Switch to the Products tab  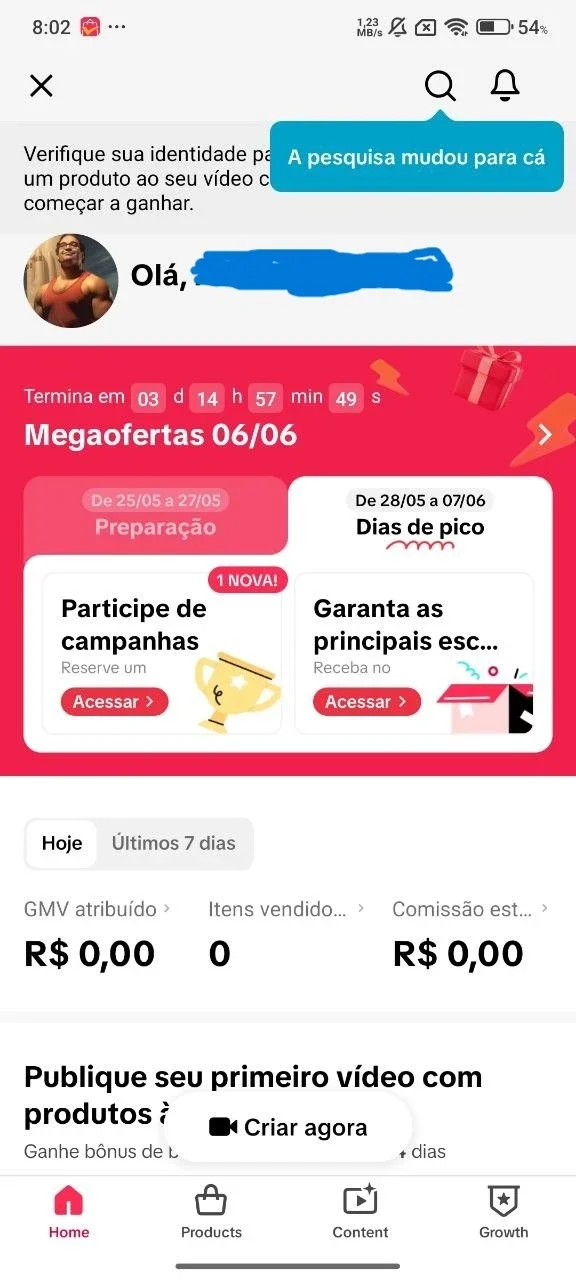211,1211
